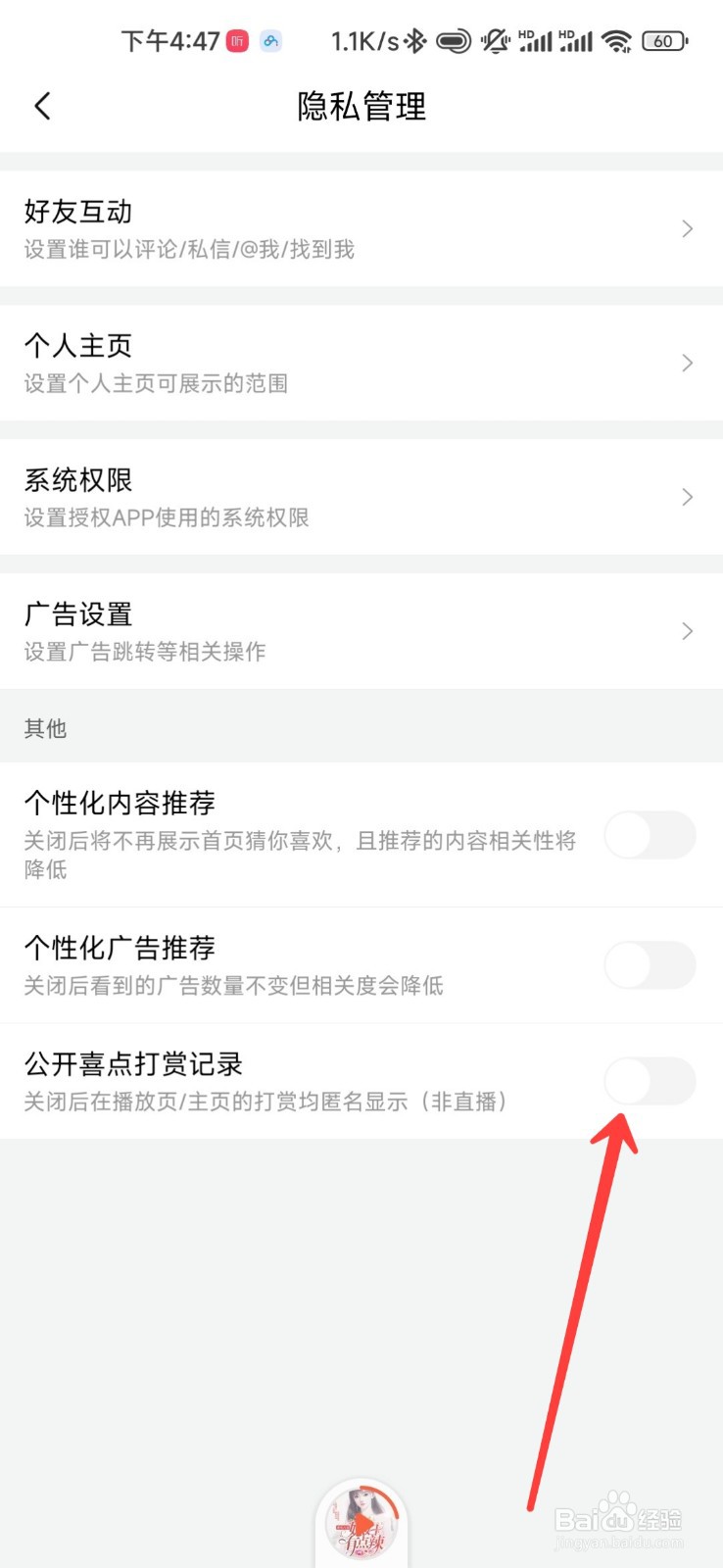Tap the pink 听 icon in status bar
The width and height of the screenshot is (723, 1568).
point(236,40)
